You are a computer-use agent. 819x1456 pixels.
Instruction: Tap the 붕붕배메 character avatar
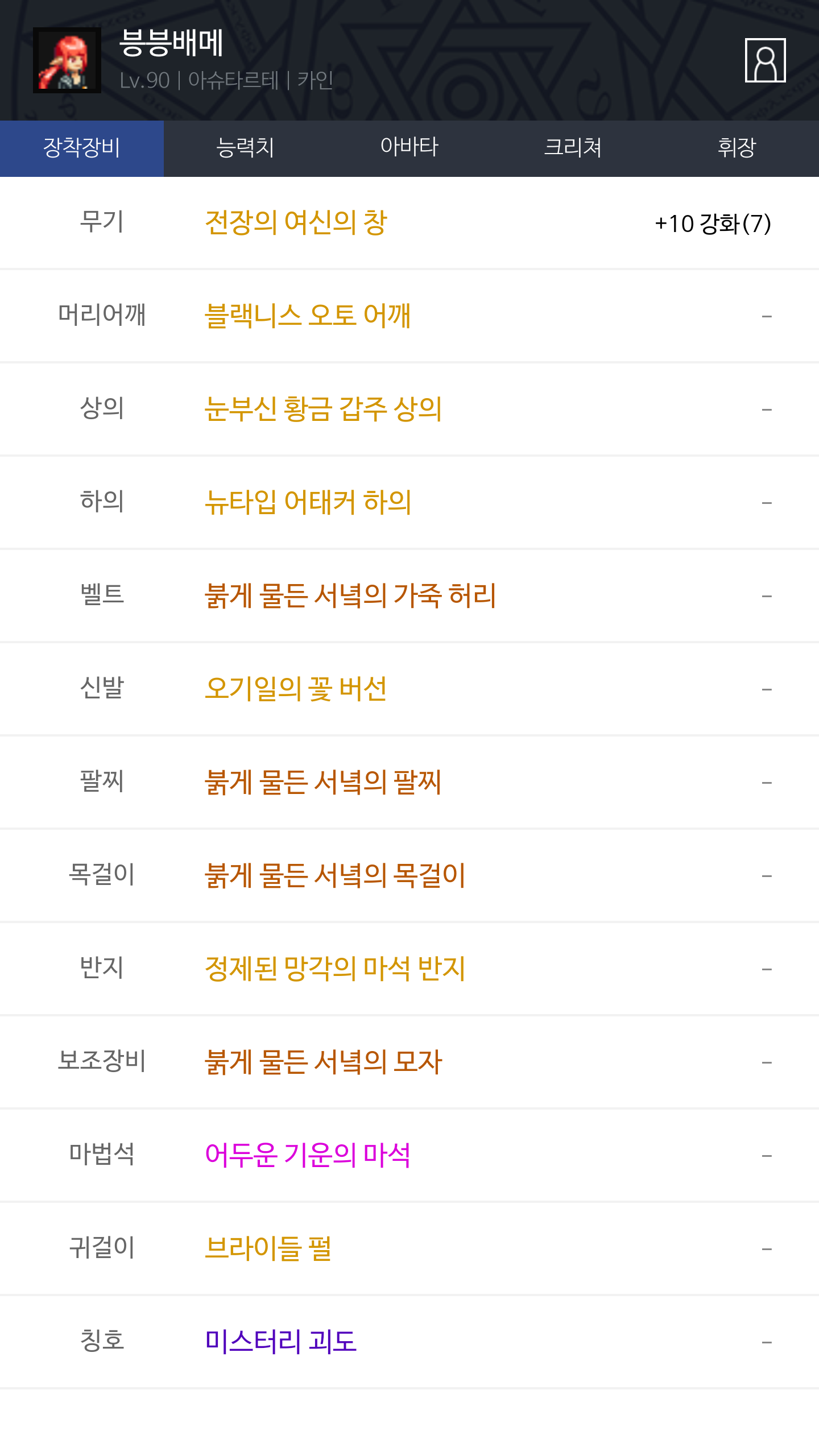pos(67,60)
